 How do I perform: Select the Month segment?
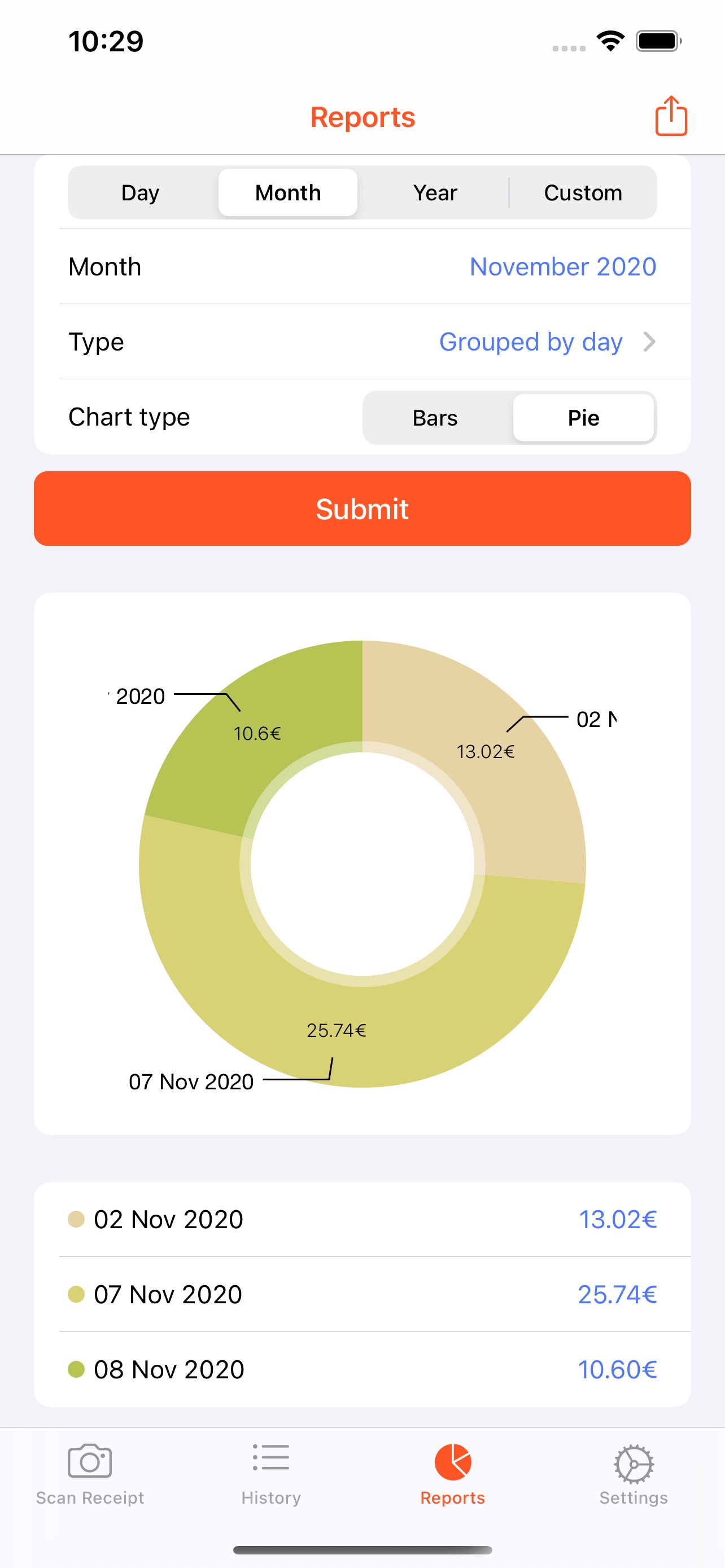(288, 193)
